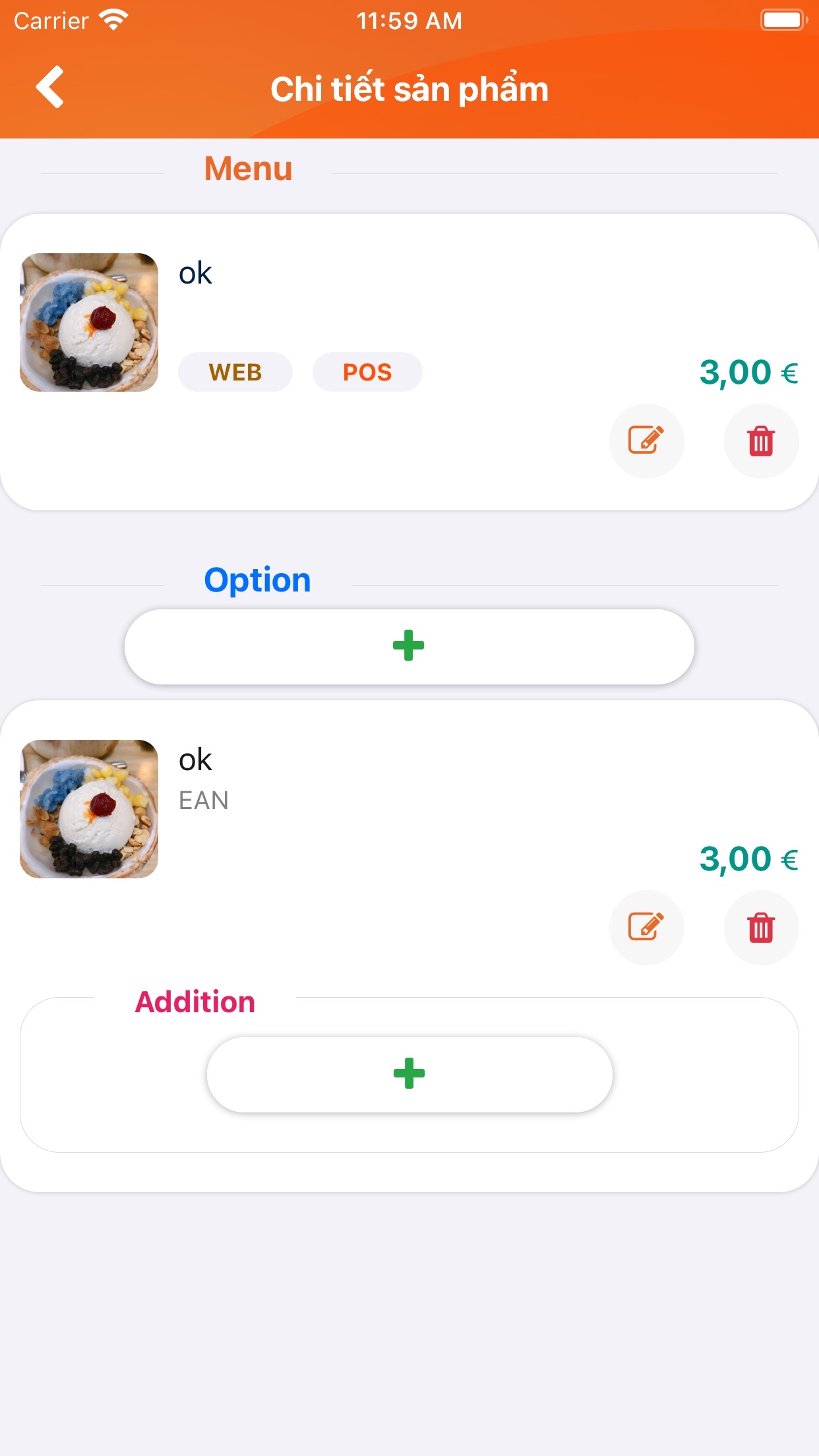This screenshot has width=819, height=1456.
Task: Delete the option with EAN label
Action: pyautogui.click(x=761, y=927)
